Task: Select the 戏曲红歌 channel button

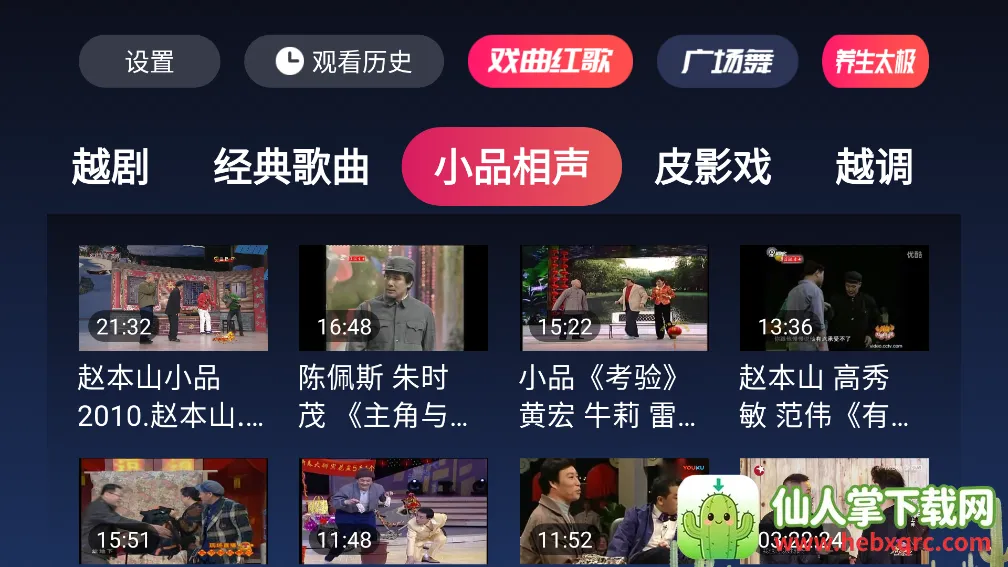Action: pyautogui.click(x=550, y=62)
